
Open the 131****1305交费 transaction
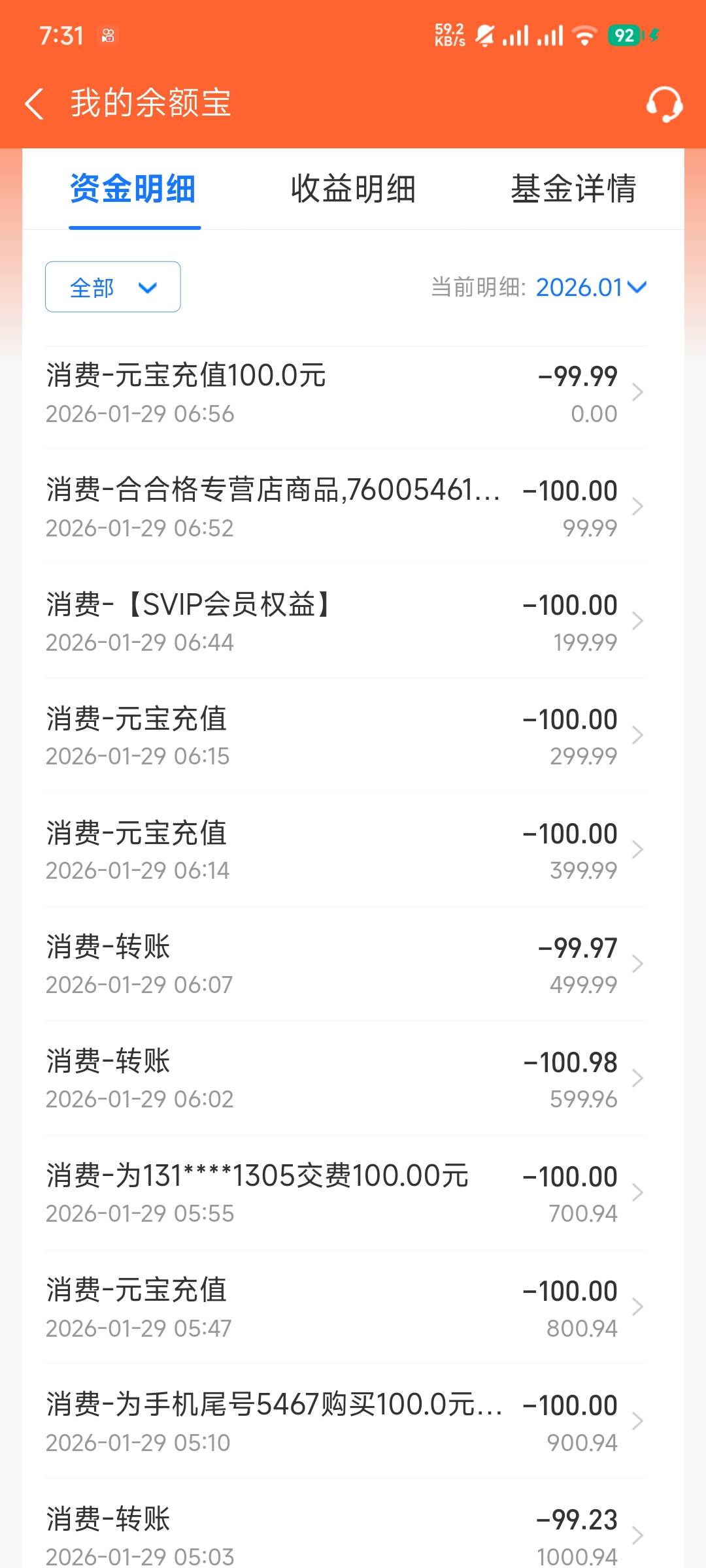(x=345, y=1194)
